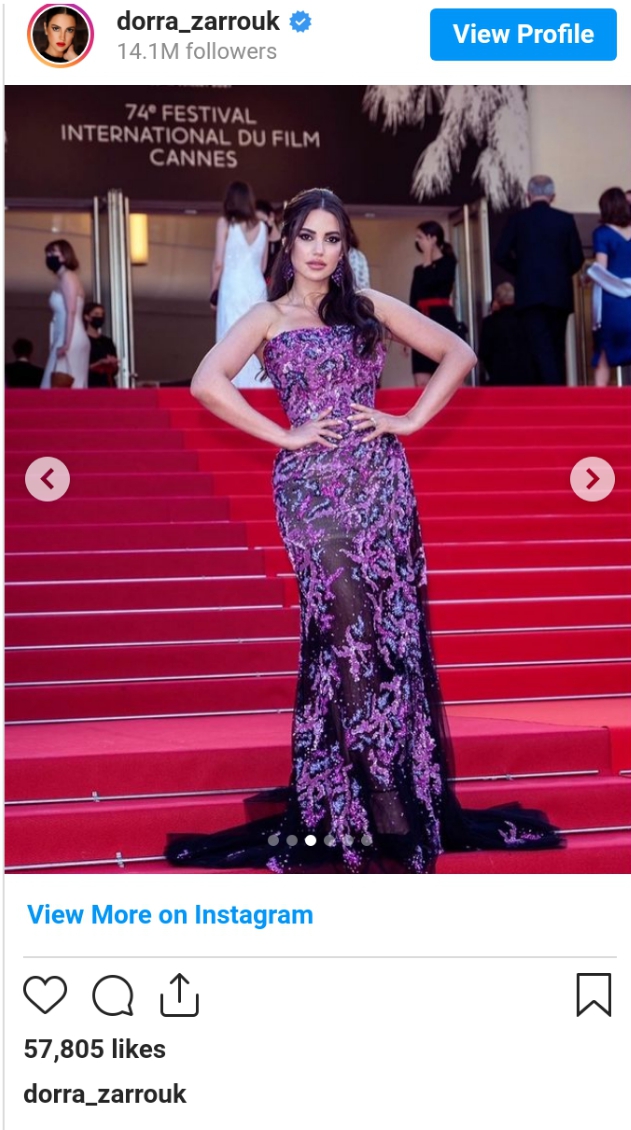Open the dorra_zarrouk username in header
Viewport: 631px width, 1130px height.
(x=200, y=21)
